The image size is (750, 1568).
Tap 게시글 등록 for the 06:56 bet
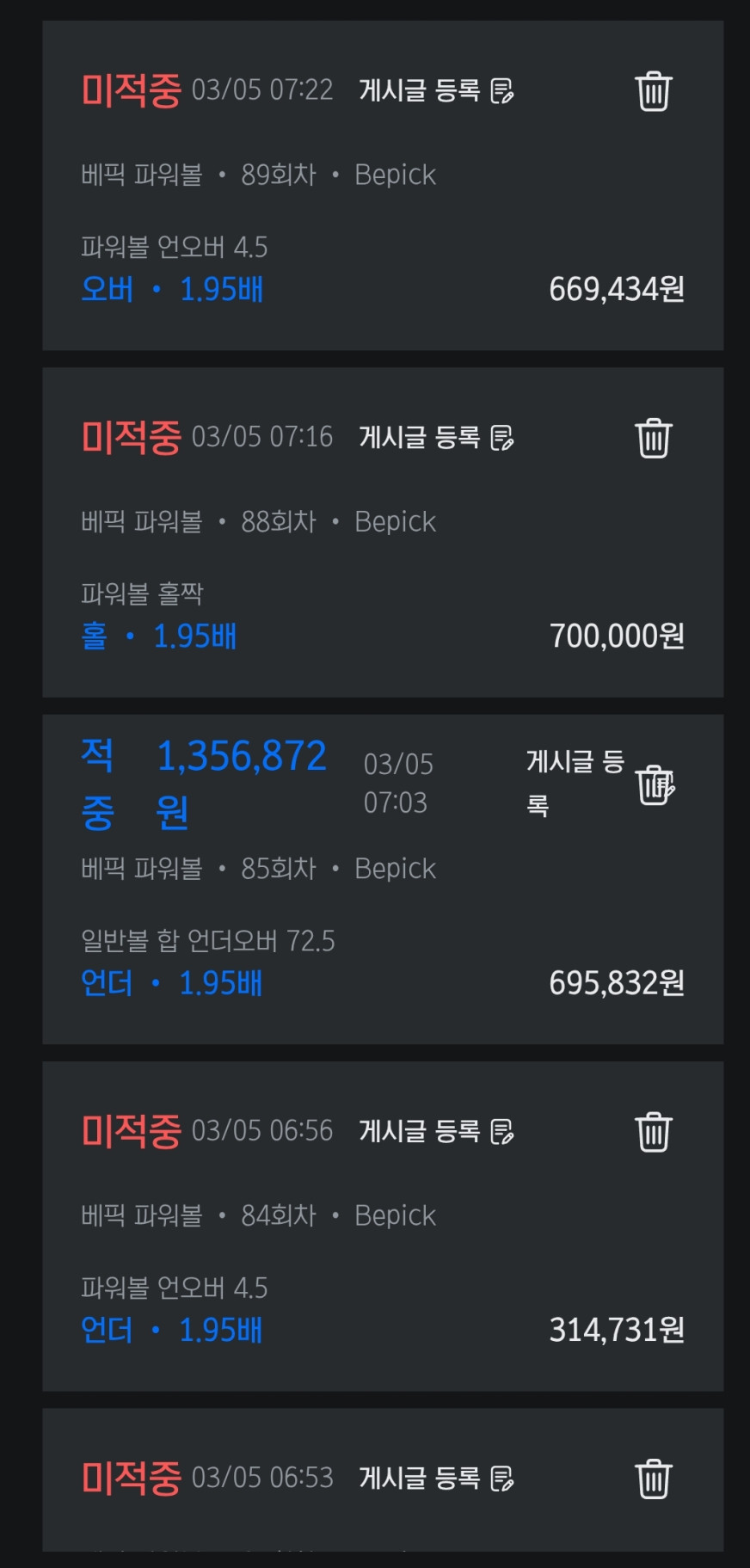435,1131
